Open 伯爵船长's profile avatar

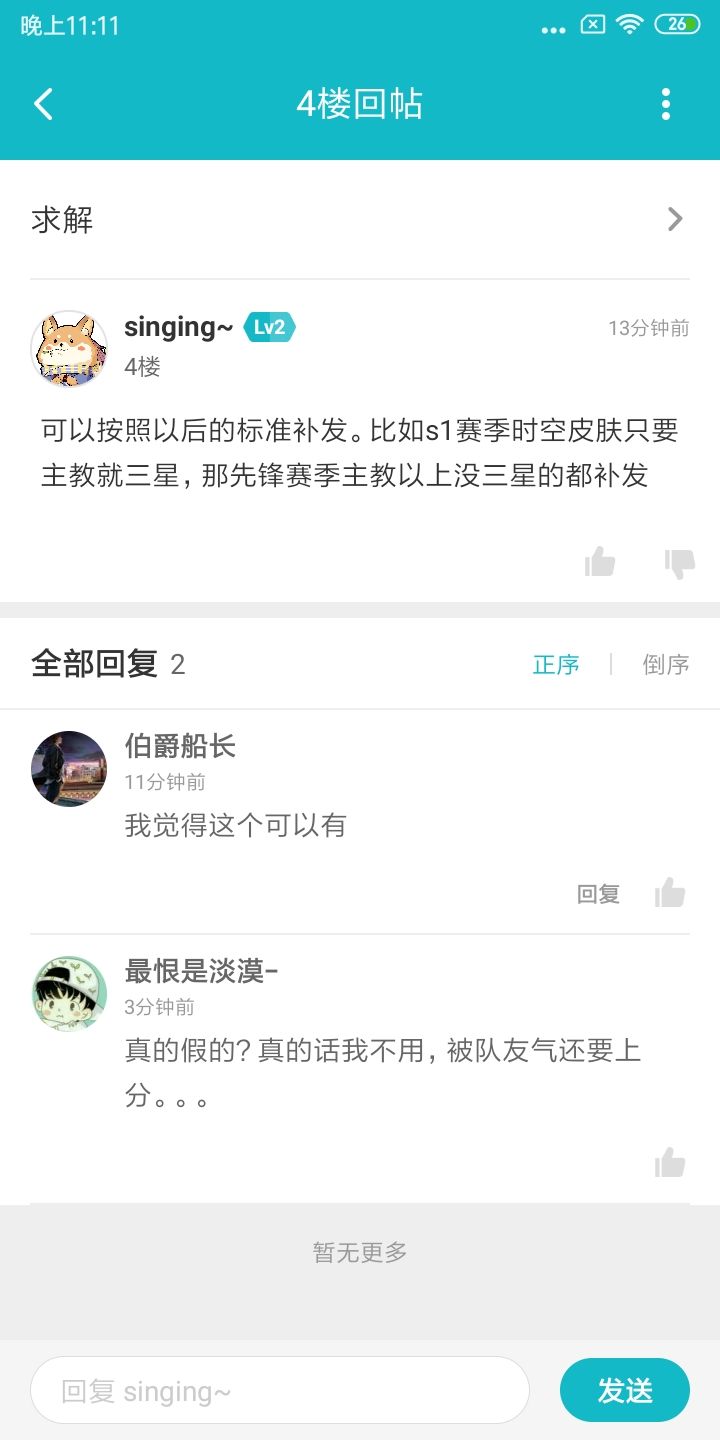(x=69, y=768)
